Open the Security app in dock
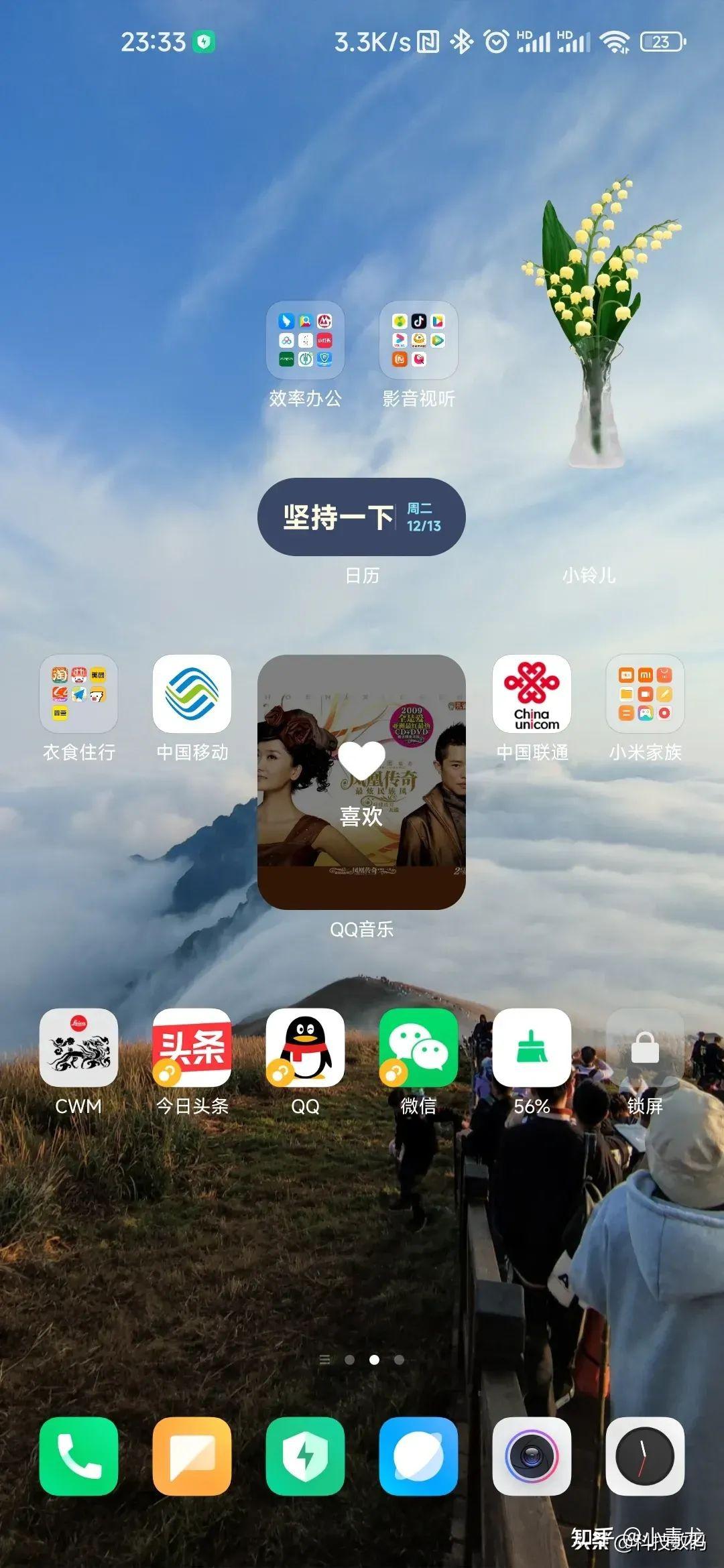The width and height of the screenshot is (724, 1568). 305,1457
